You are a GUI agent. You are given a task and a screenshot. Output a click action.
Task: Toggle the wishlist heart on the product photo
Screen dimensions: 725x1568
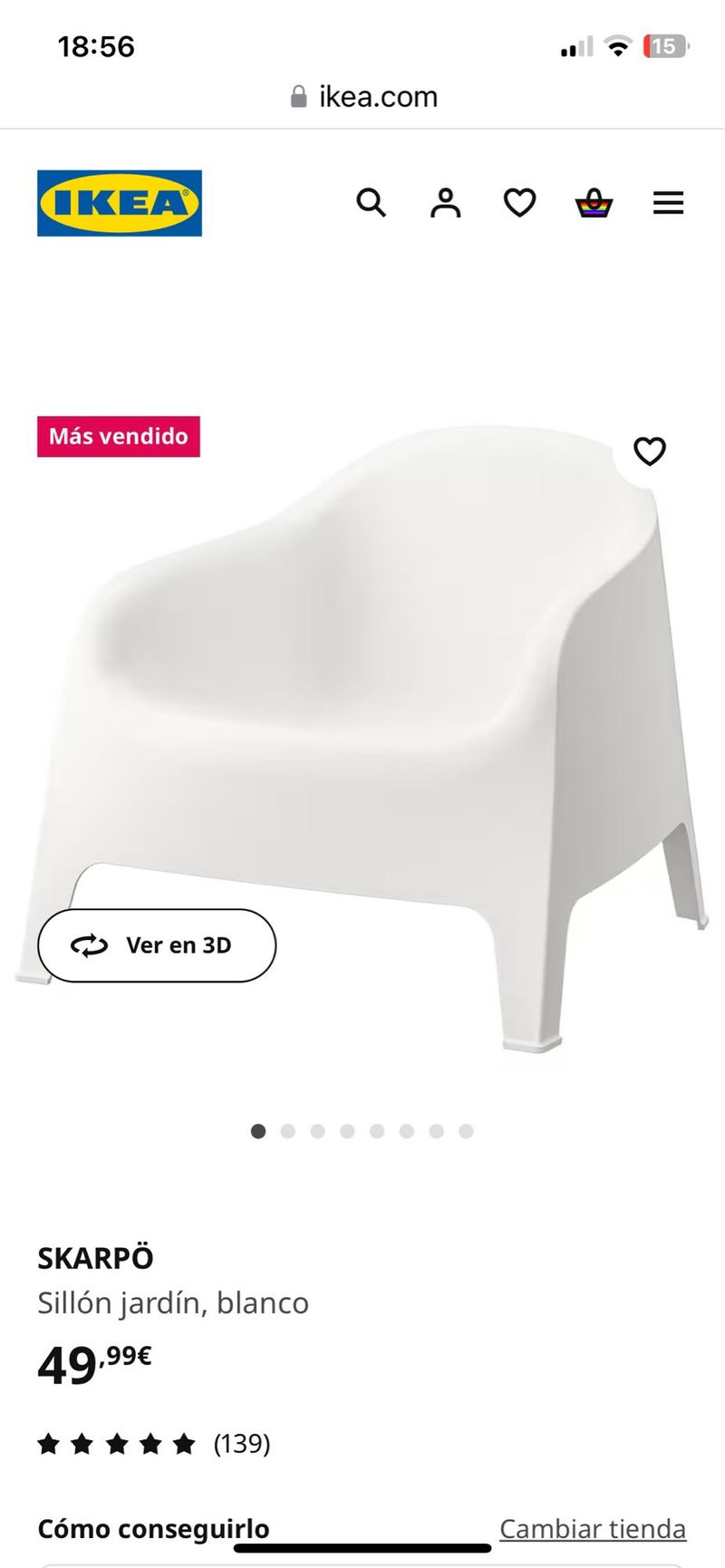click(x=649, y=451)
